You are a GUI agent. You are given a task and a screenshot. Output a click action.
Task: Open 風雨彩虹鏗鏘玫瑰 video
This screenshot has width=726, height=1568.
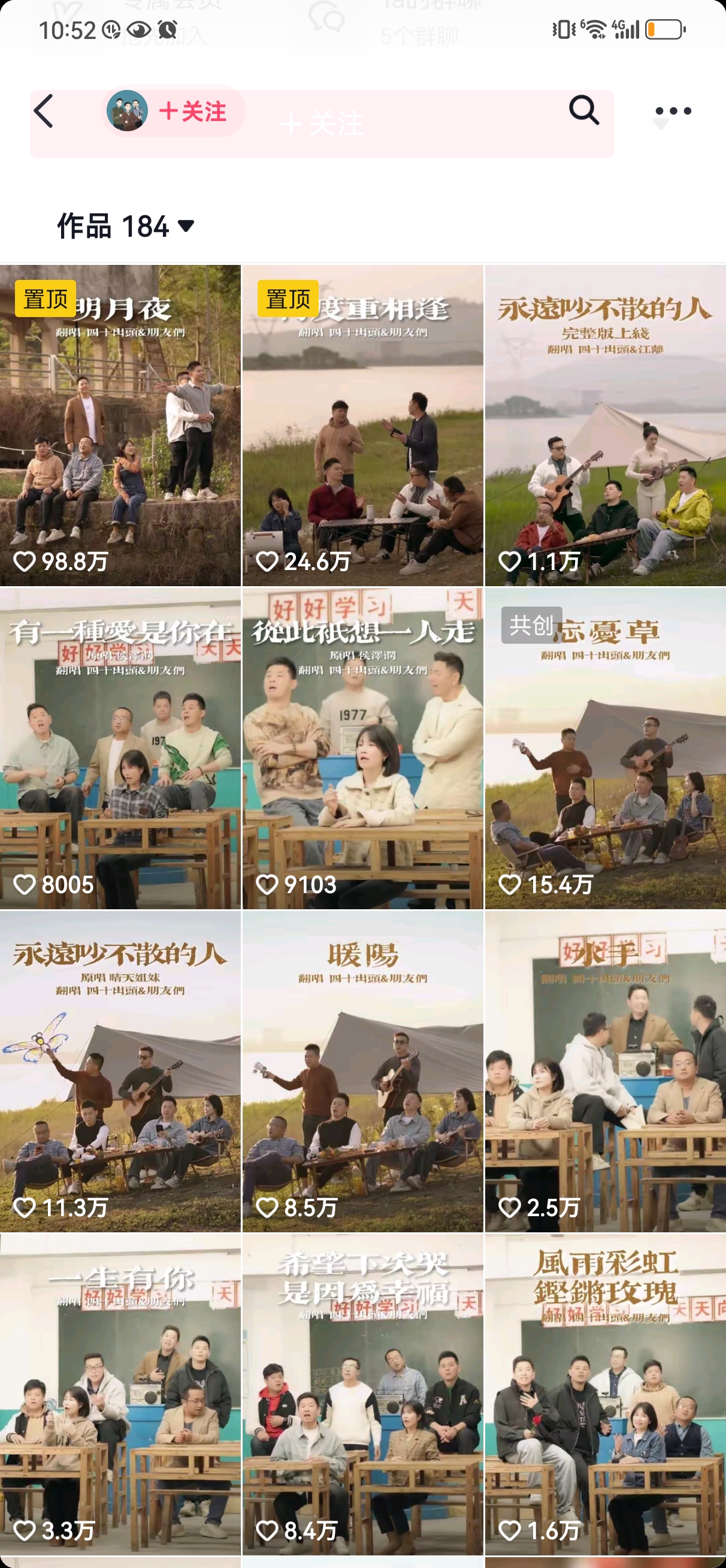pos(605,1395)
